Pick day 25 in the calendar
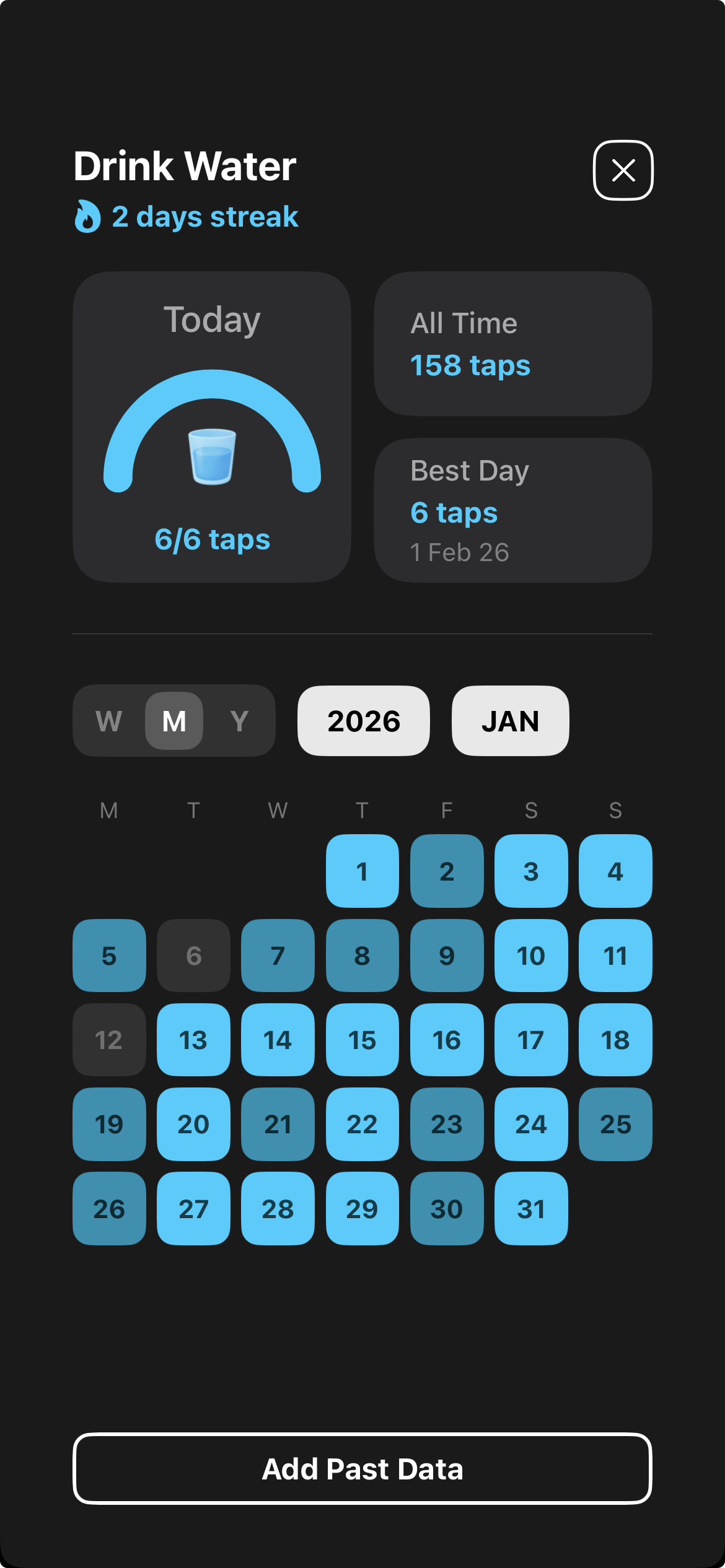This screenshot has width=725, height=1568. 615,1124
